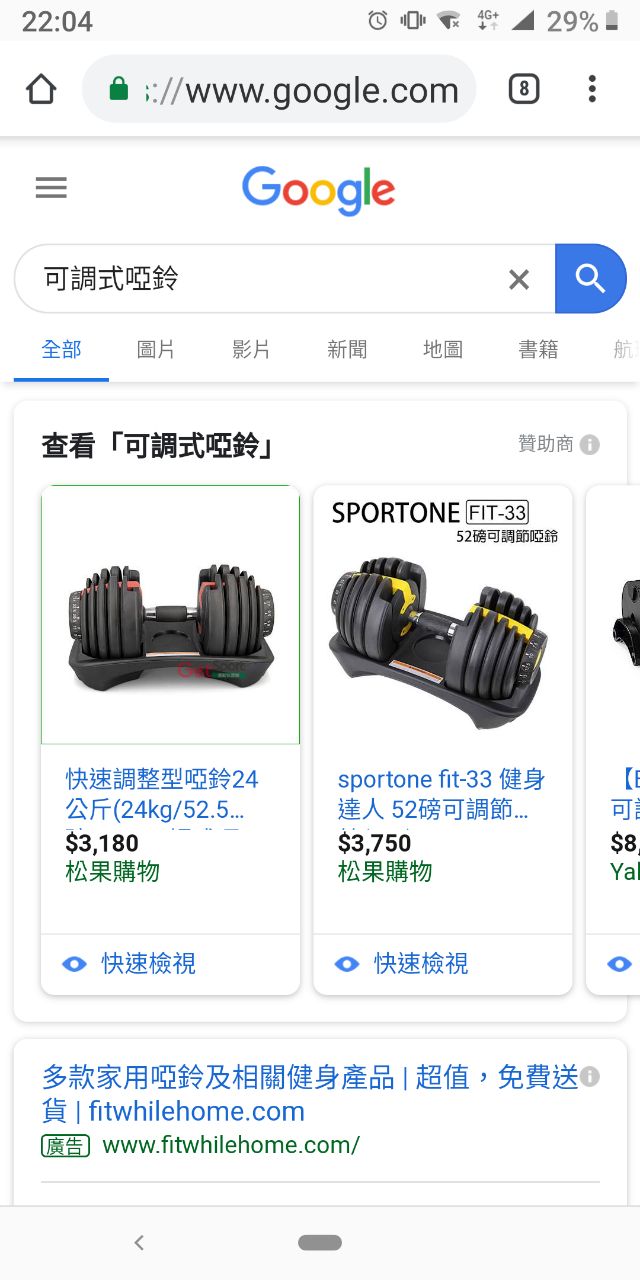
Task: Open the fitwhilehome.com ad link
Action: tap(310, 1093)
